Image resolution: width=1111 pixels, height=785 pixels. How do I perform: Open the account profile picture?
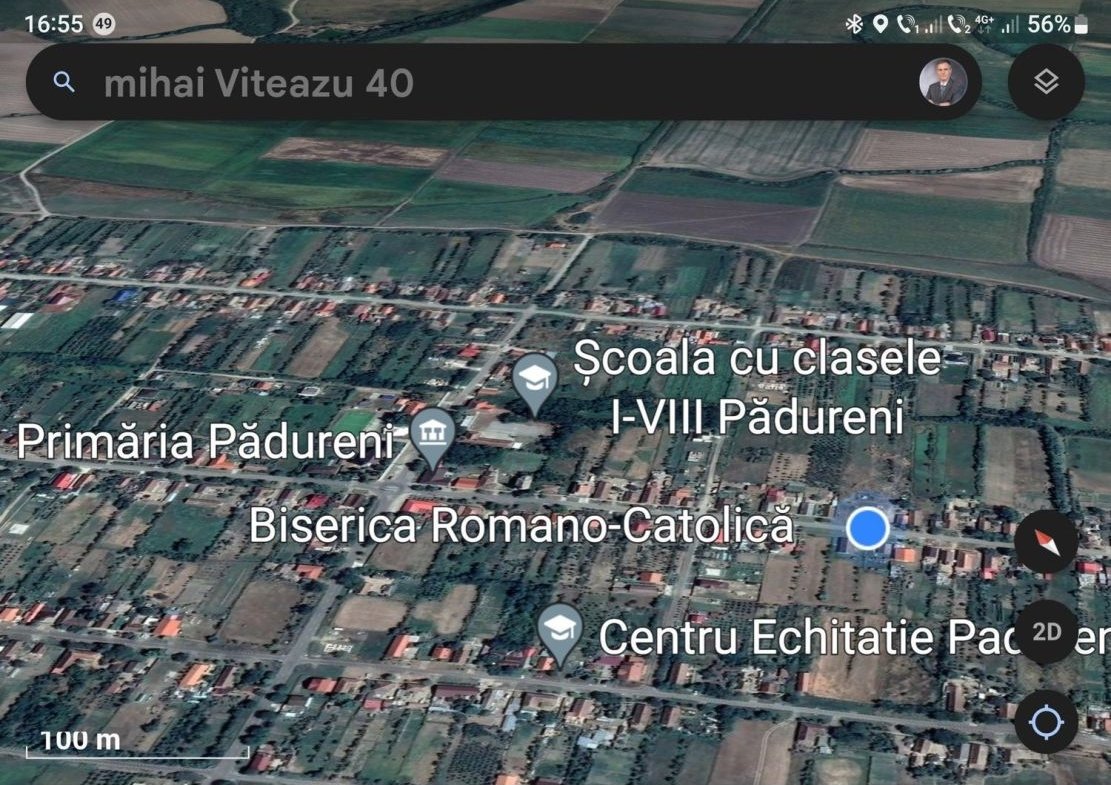tap(943, 83)
